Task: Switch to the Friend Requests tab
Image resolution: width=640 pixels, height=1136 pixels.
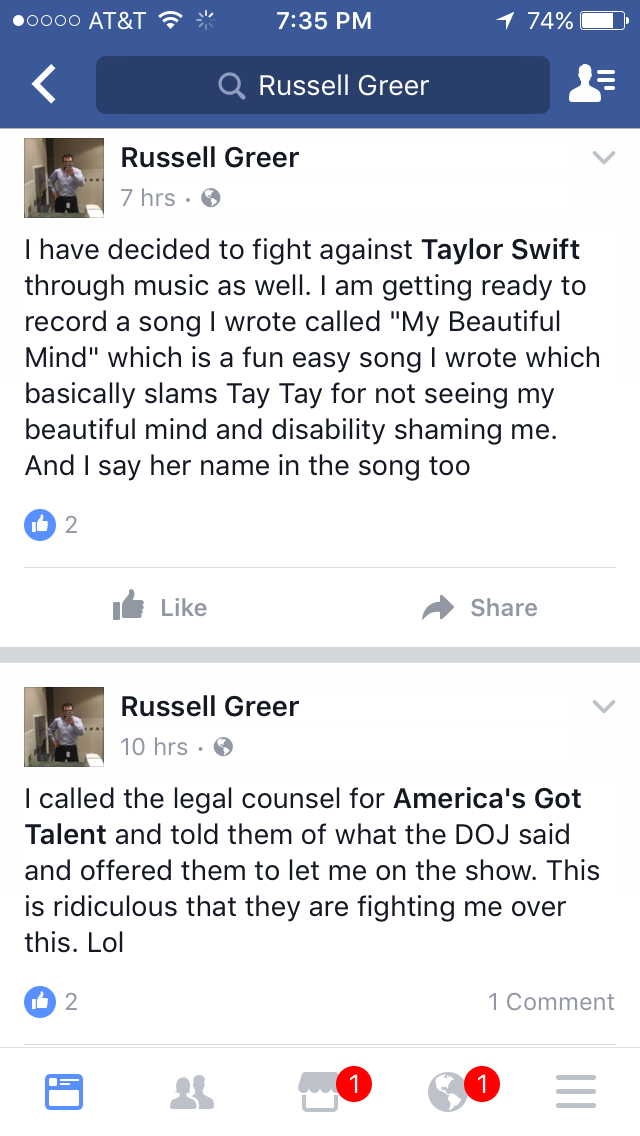Action: (x=192, y=1092)
